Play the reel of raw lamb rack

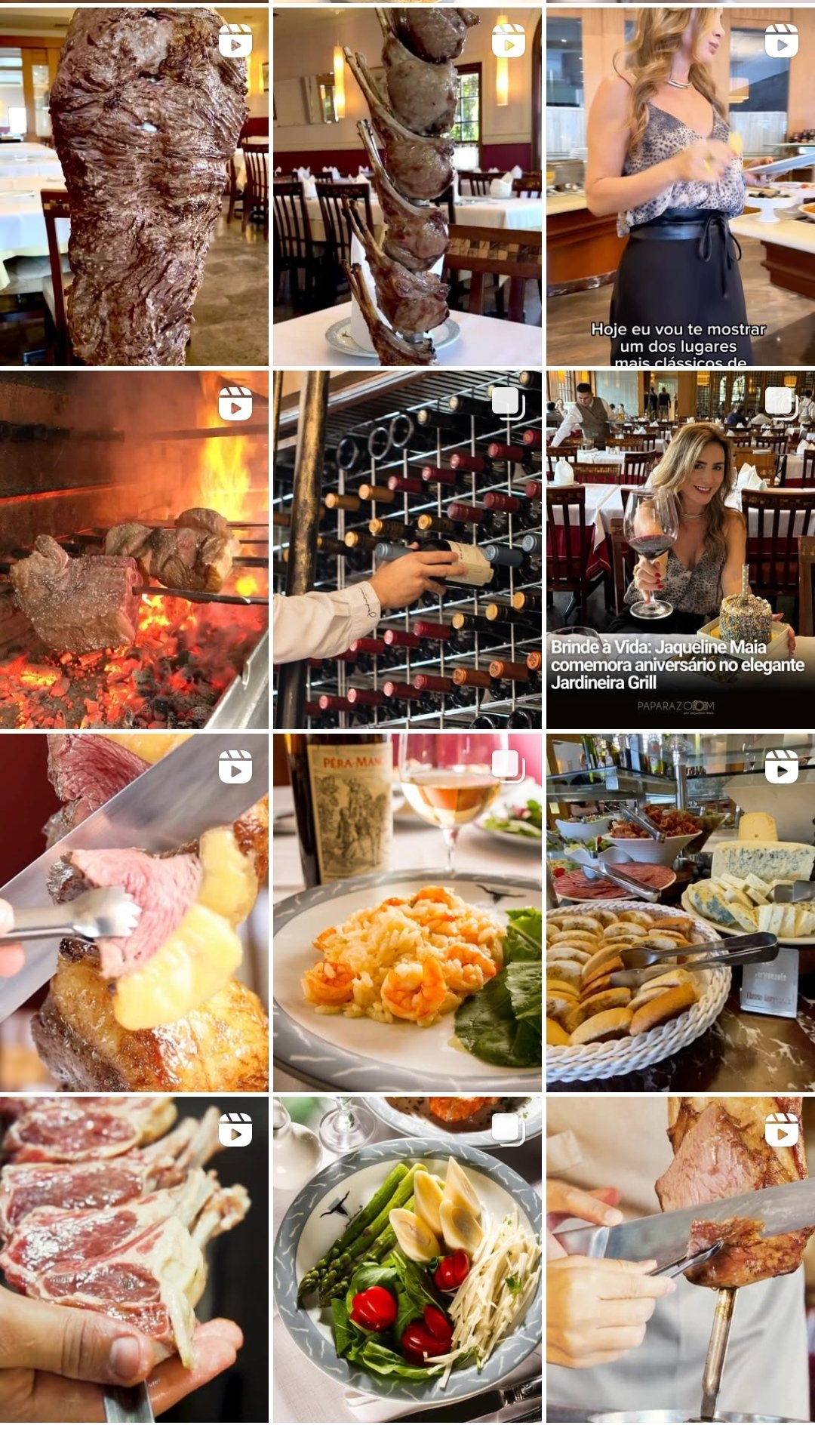(134, 1261)
